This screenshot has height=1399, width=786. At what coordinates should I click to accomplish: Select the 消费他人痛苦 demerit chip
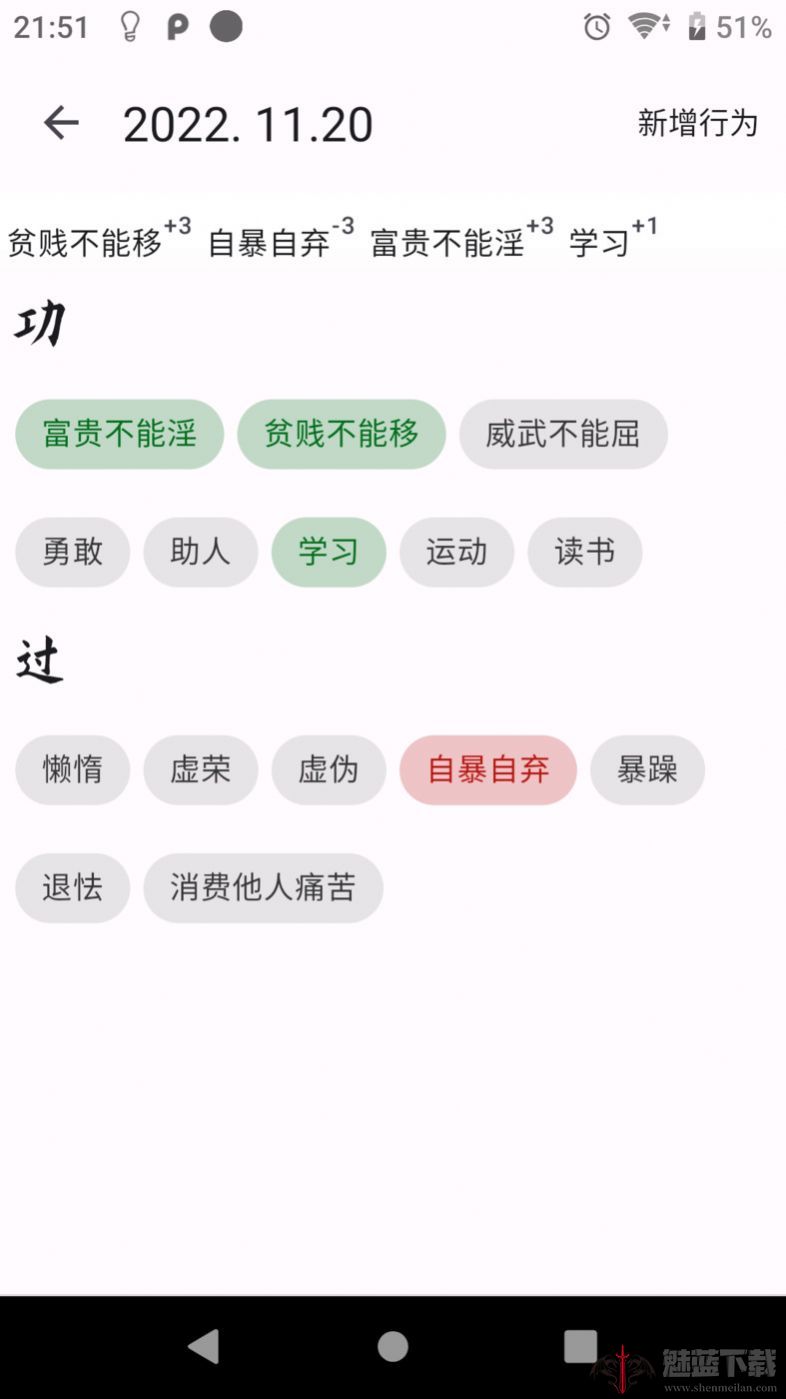(264, 888)
